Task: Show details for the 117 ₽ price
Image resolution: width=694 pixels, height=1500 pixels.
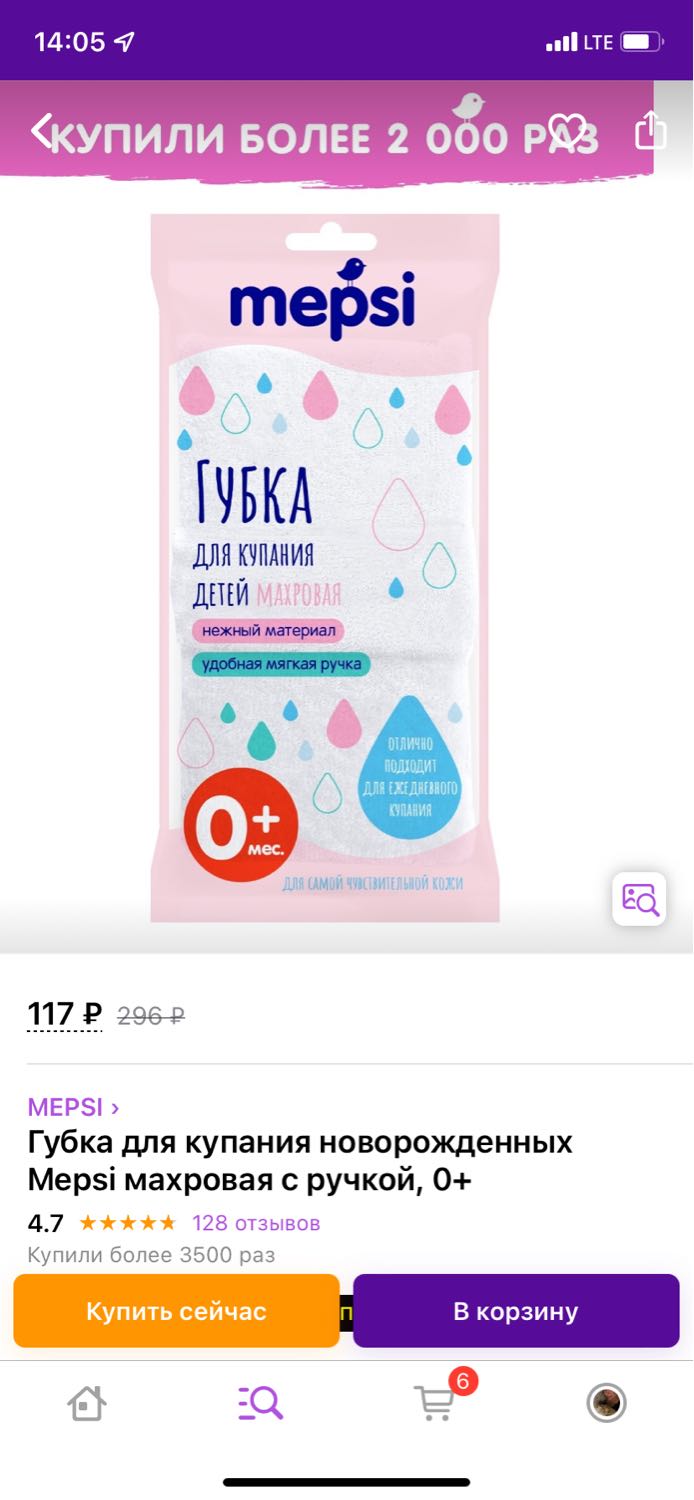Action: click(x=65, y=1015)
